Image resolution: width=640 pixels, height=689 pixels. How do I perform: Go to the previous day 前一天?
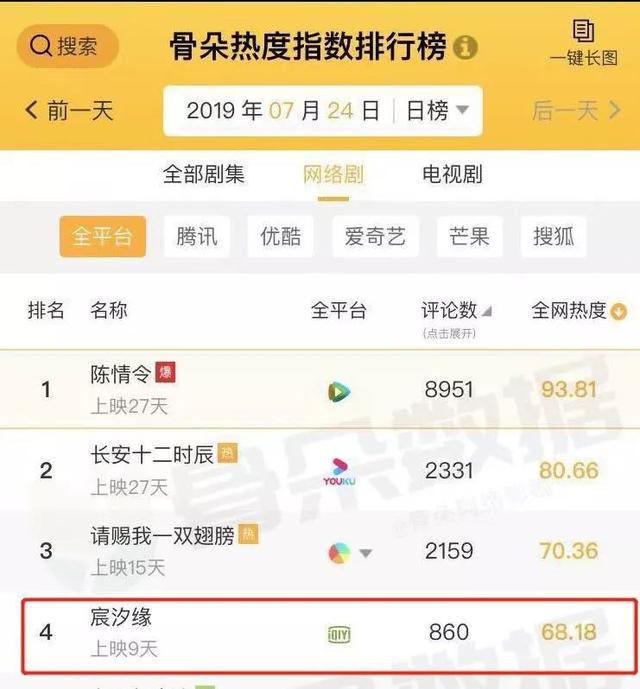[x=70, y=110]
